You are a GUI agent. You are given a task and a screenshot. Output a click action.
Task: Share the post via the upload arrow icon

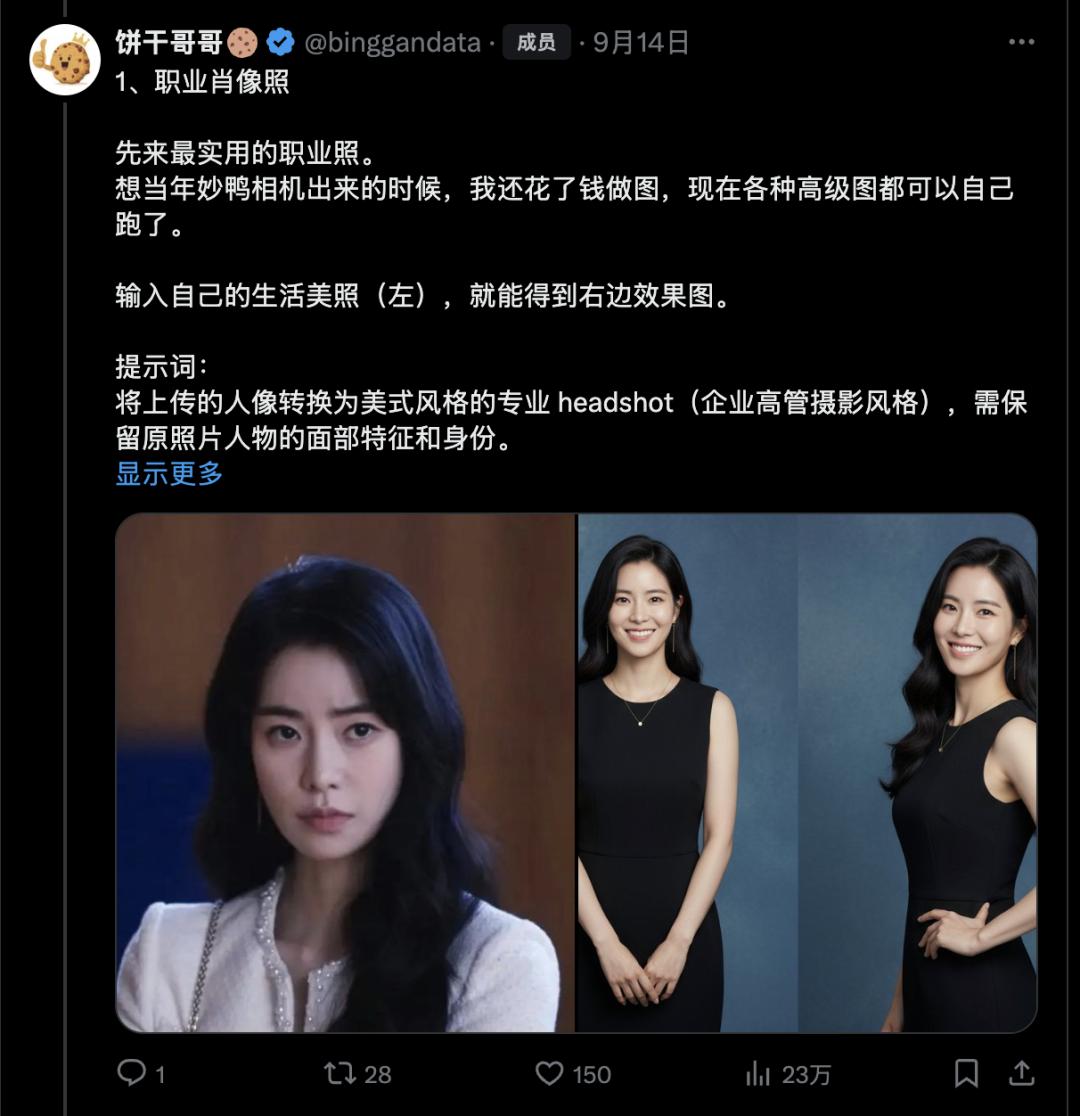point(1021,1073)
